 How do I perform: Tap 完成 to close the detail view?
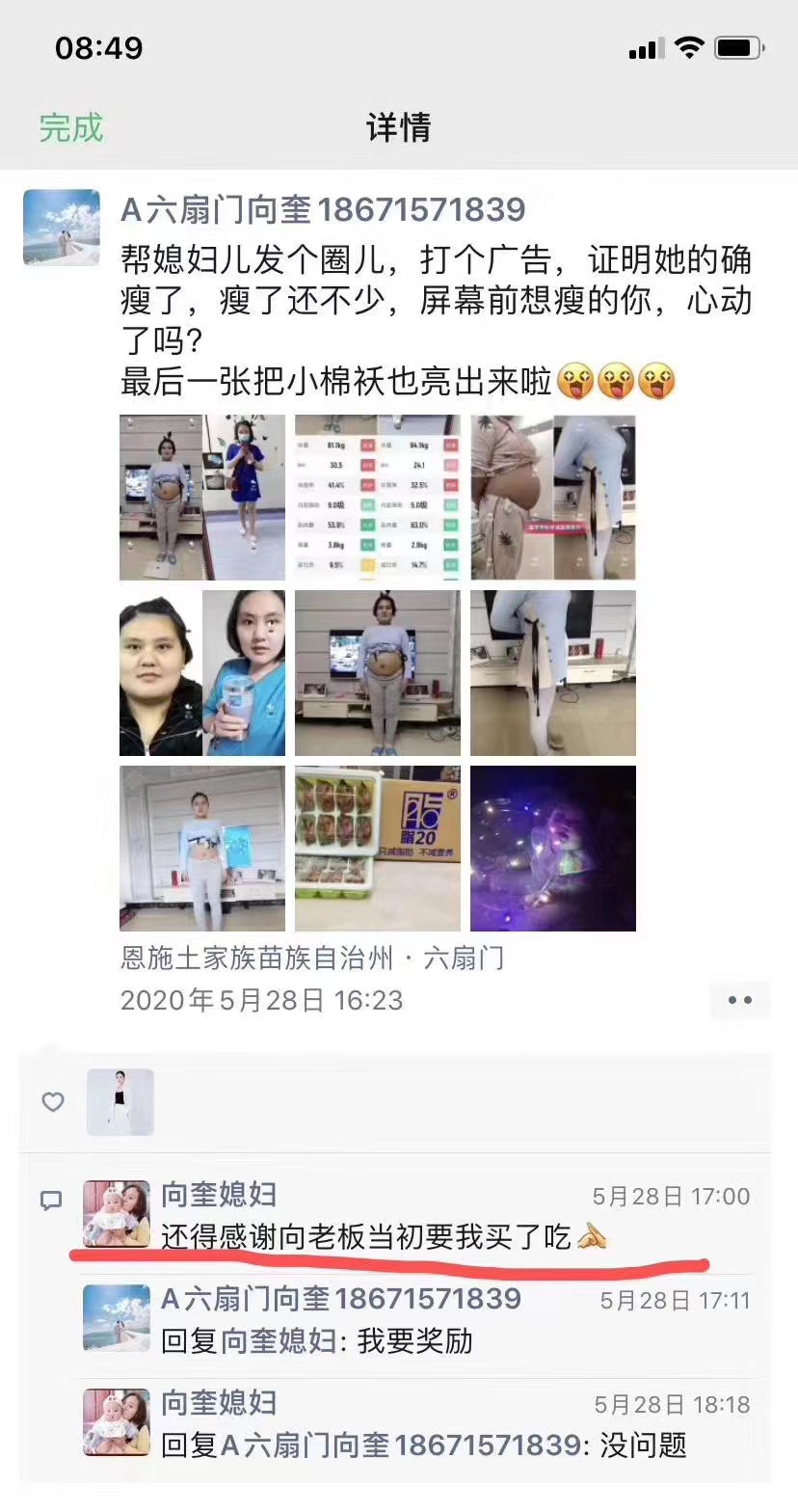point(70,127)
